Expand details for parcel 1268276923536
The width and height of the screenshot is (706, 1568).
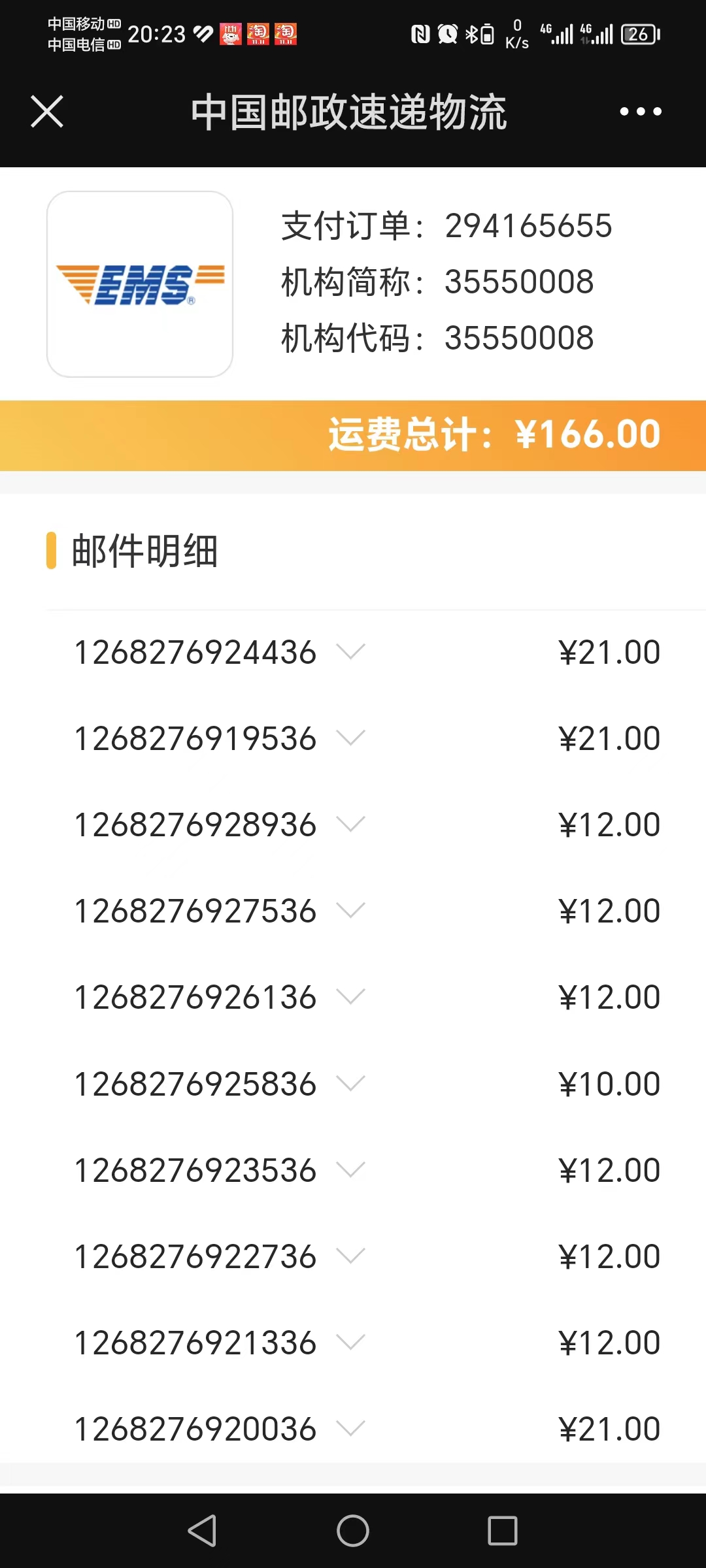(350, 1169)
